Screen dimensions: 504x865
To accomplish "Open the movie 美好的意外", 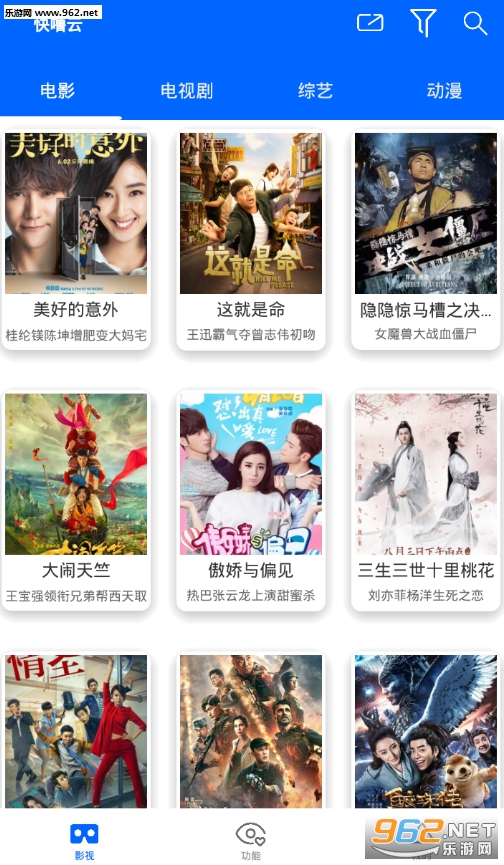I will pyautogui.click(x=76, y=239).
